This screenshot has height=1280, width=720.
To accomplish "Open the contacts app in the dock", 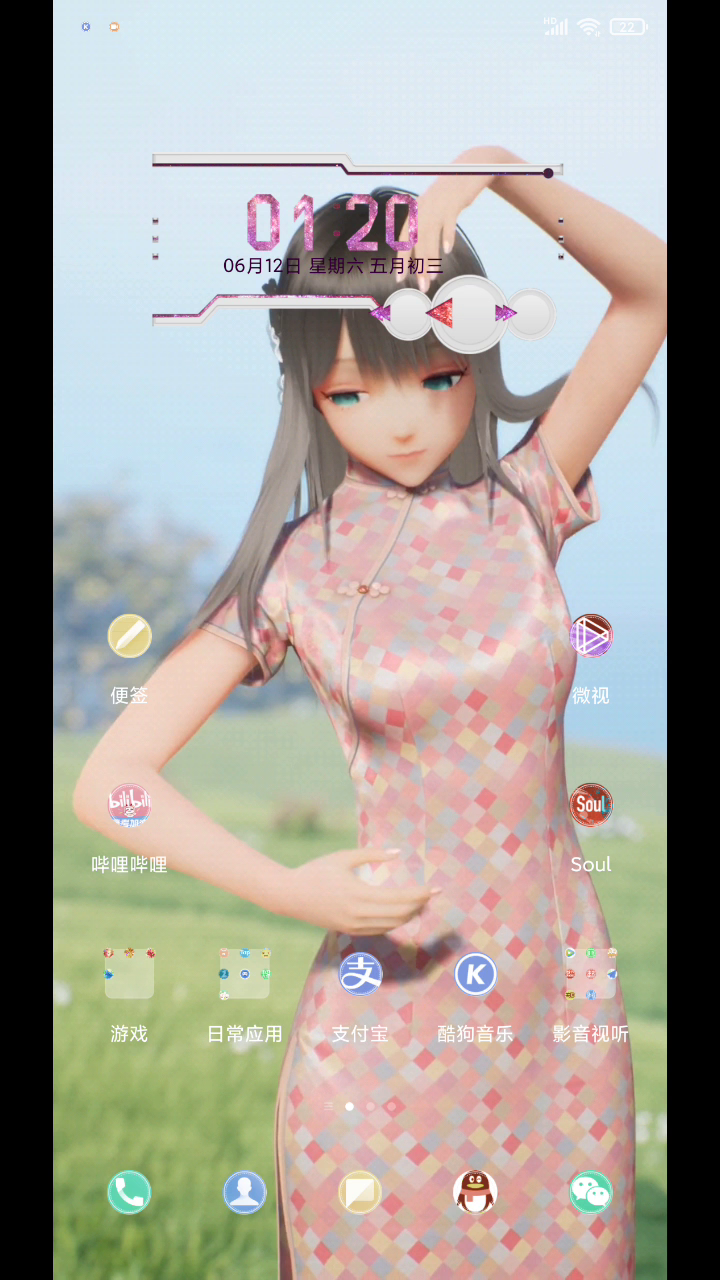I will point(245,1192).
